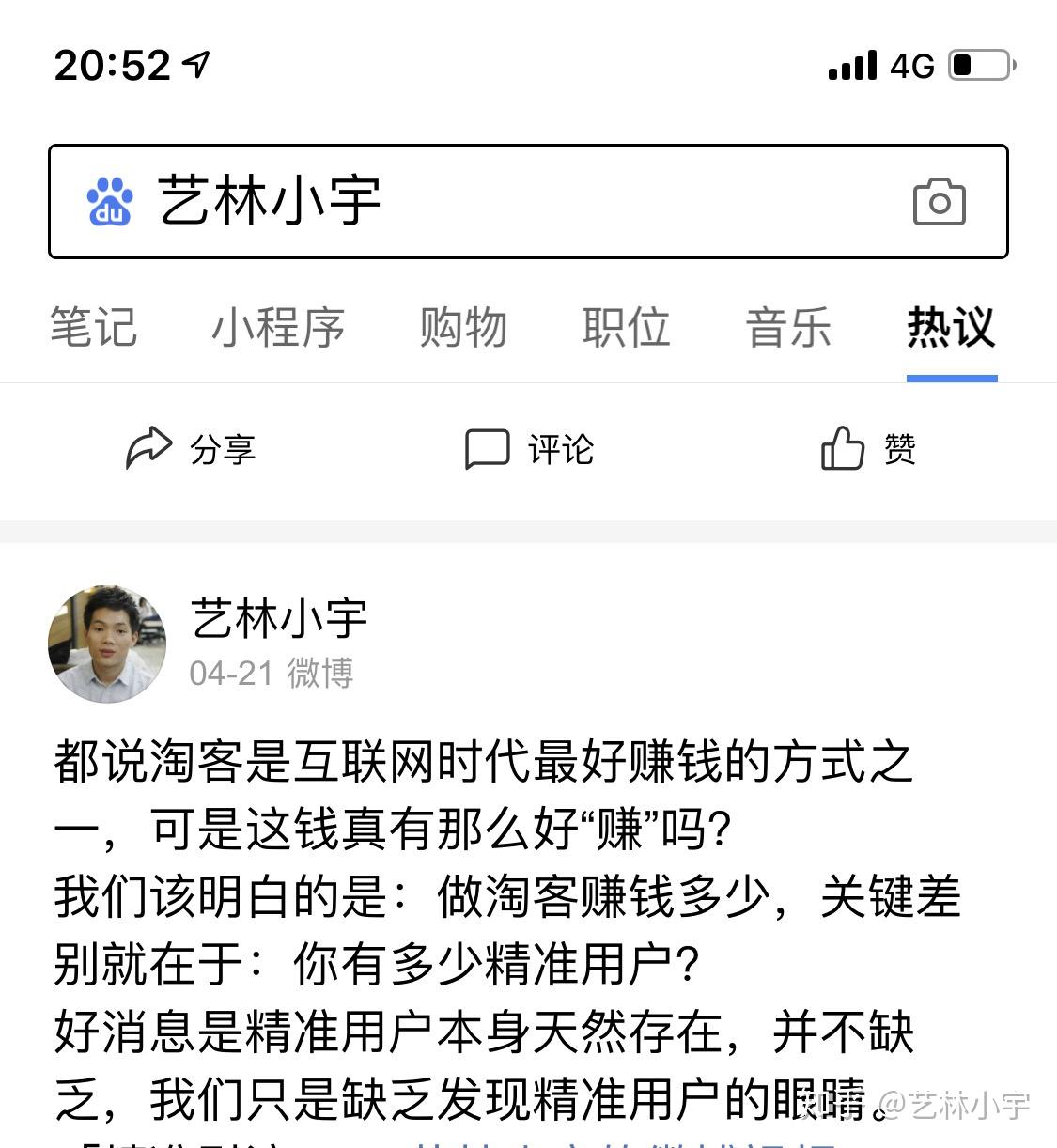This screenshot has height=1148, width=1057.
Task: Tap the 艺林小宇 profile avatar photo
Action: [106, 644]
